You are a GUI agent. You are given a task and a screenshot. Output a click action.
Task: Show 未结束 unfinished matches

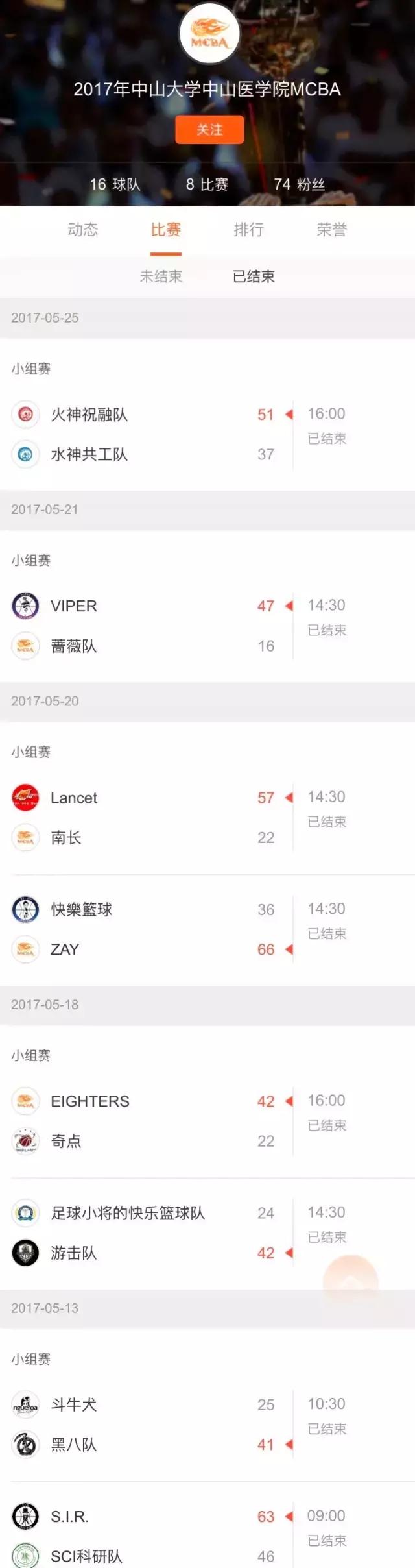coord(161,276)
